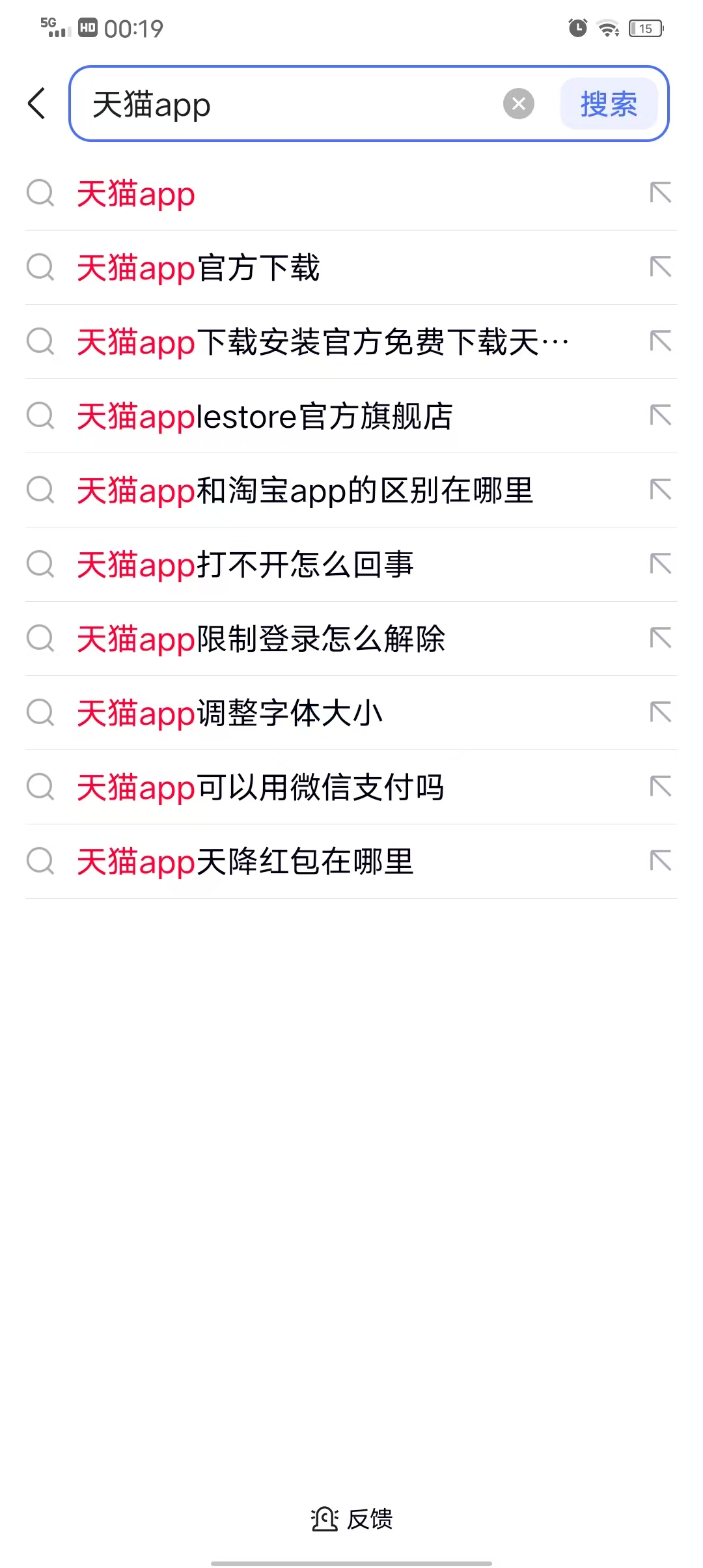Open 反馈 feedback at the bottom
This screenshot has height=1568, width=703.
[x=351, y=1519]
